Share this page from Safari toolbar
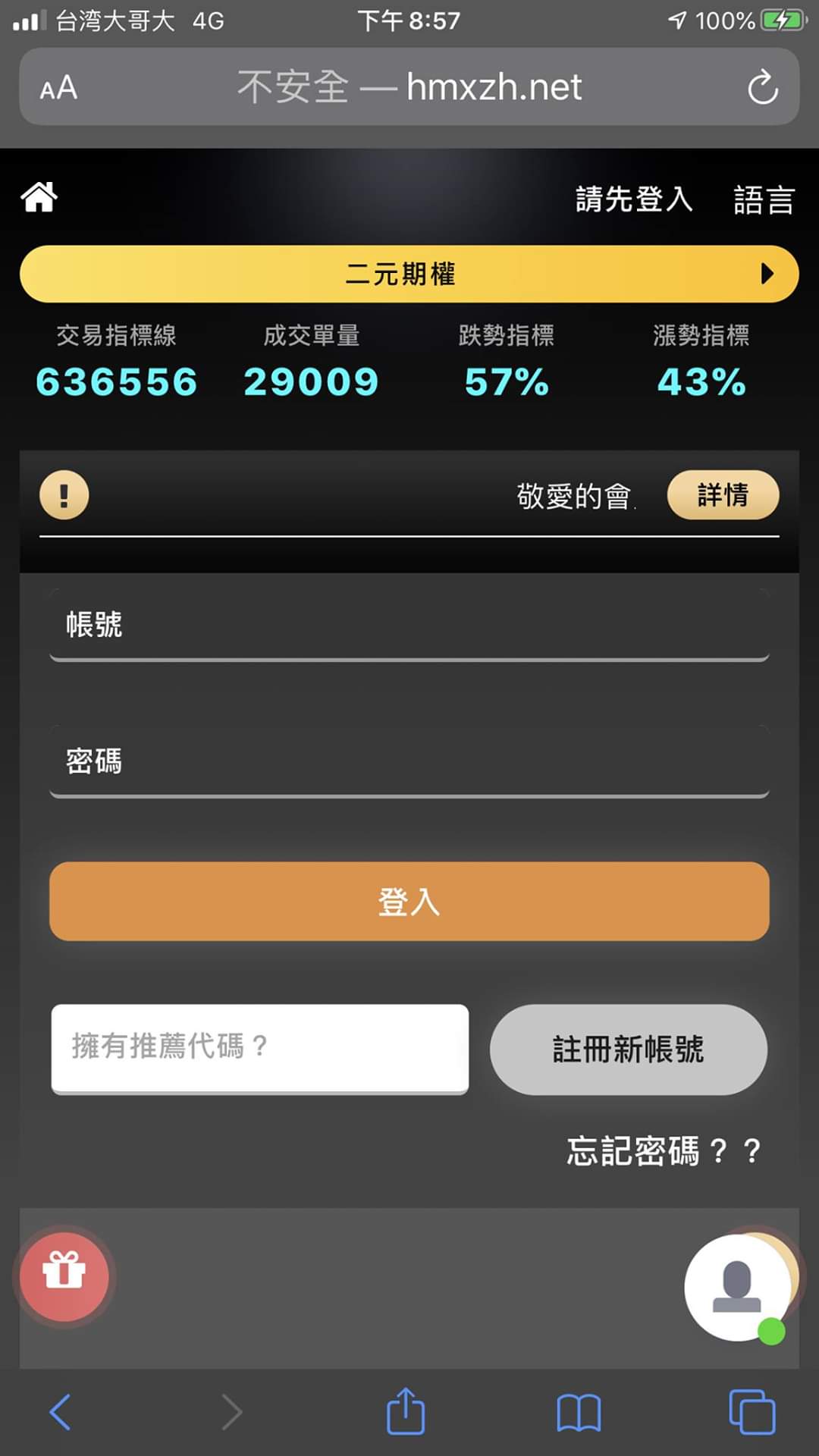Screen dimensions: 819x1456 coord(406,1412)
